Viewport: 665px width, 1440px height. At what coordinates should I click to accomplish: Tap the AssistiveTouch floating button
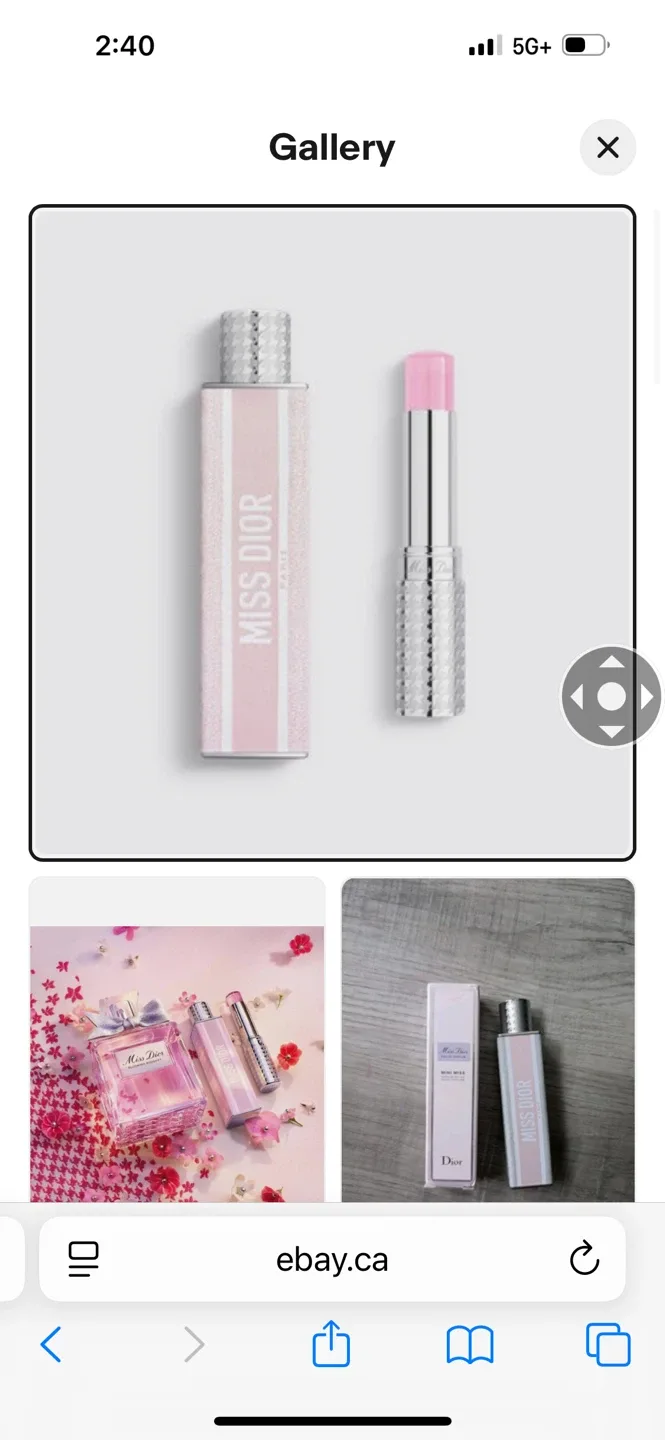pos(611,696)
